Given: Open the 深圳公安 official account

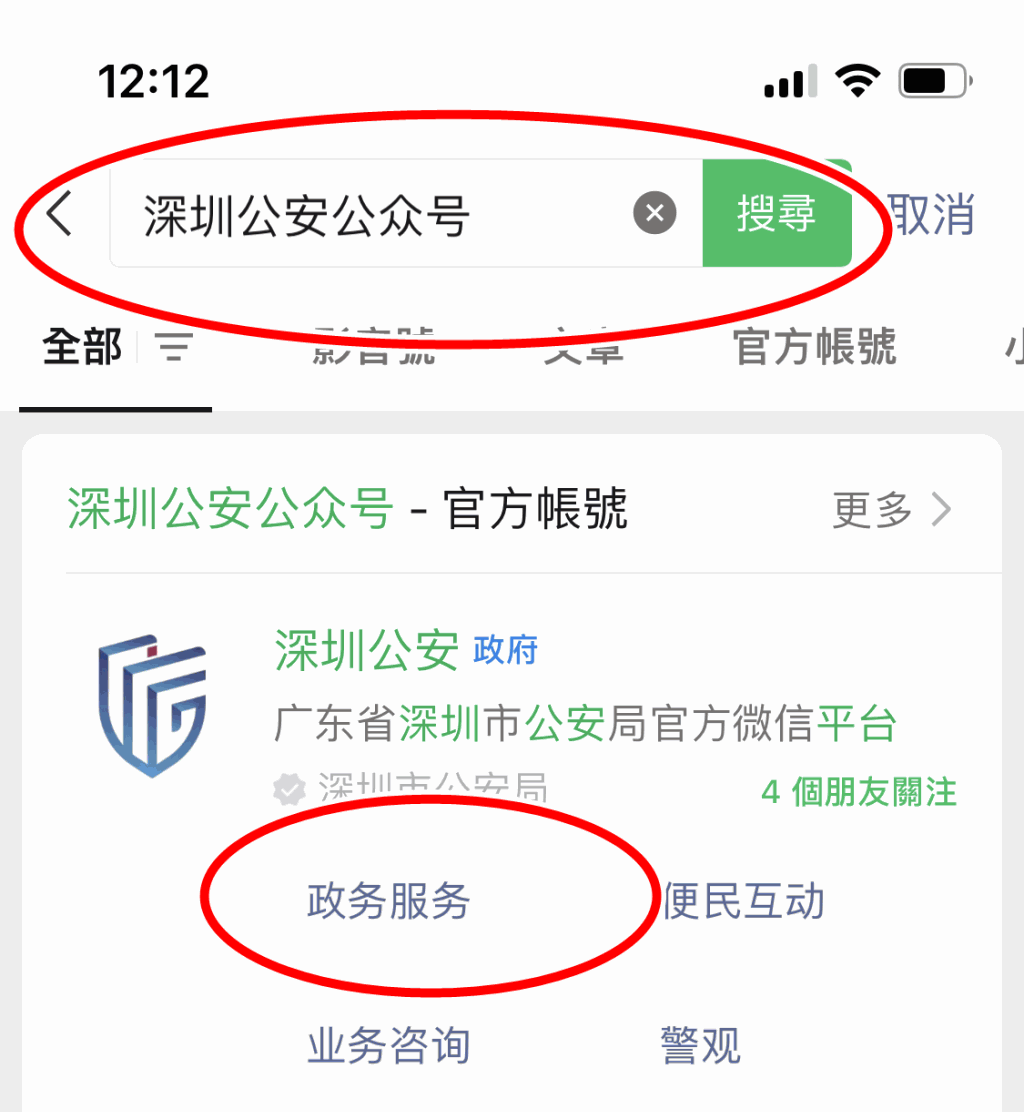Looking at the screenshot, I should coord(366,651).
